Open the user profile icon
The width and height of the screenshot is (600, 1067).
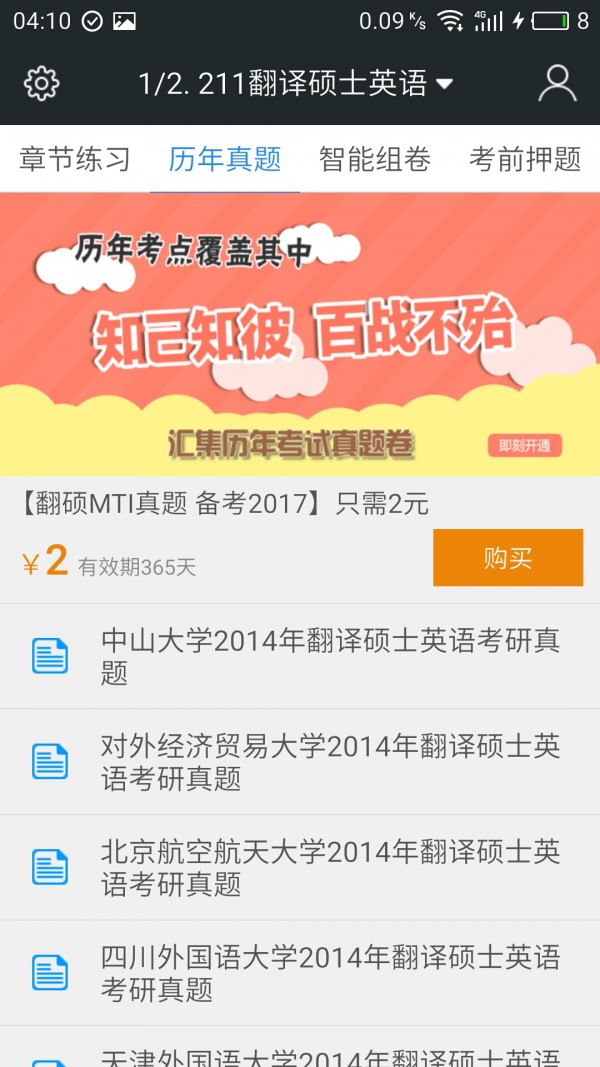(x=557, y=83)
